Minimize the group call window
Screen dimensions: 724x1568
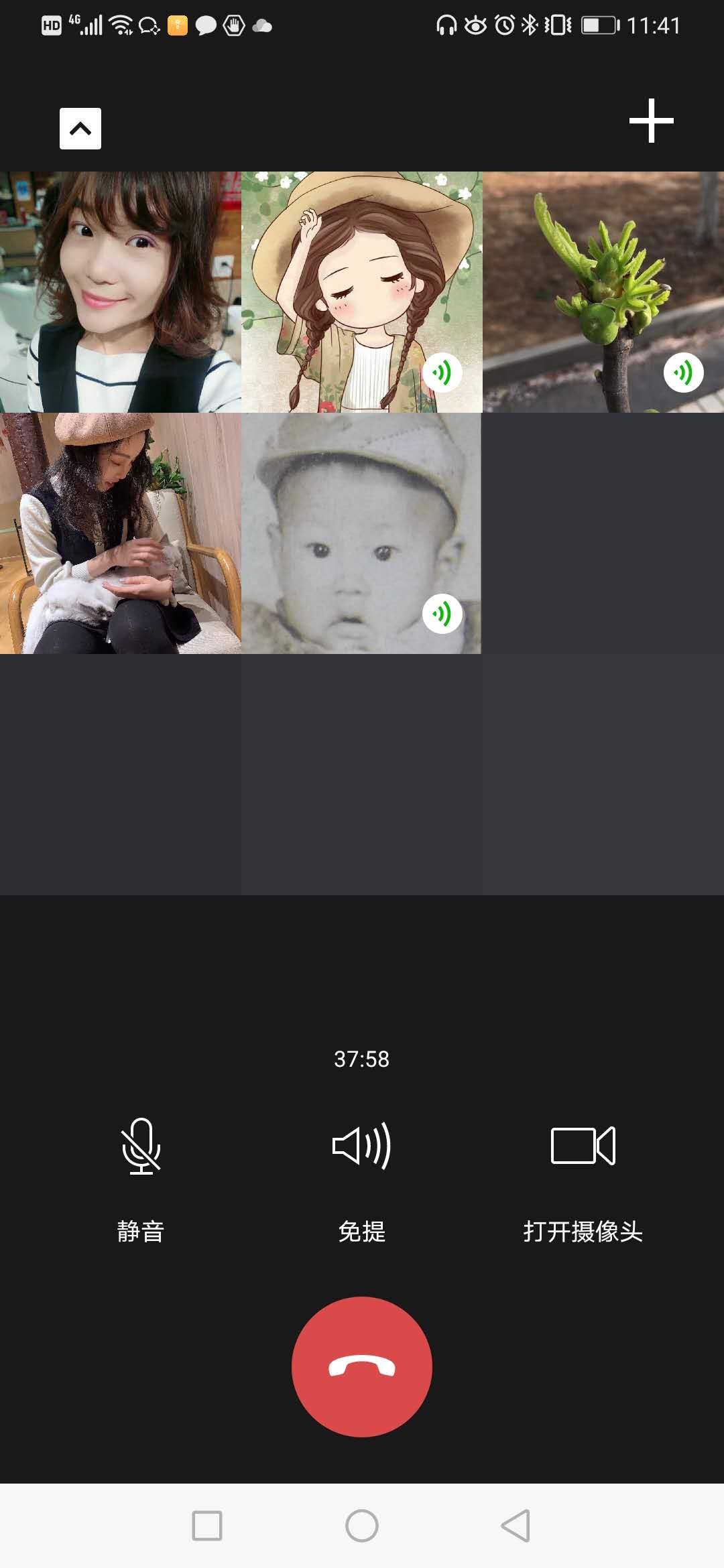(80, 129)
